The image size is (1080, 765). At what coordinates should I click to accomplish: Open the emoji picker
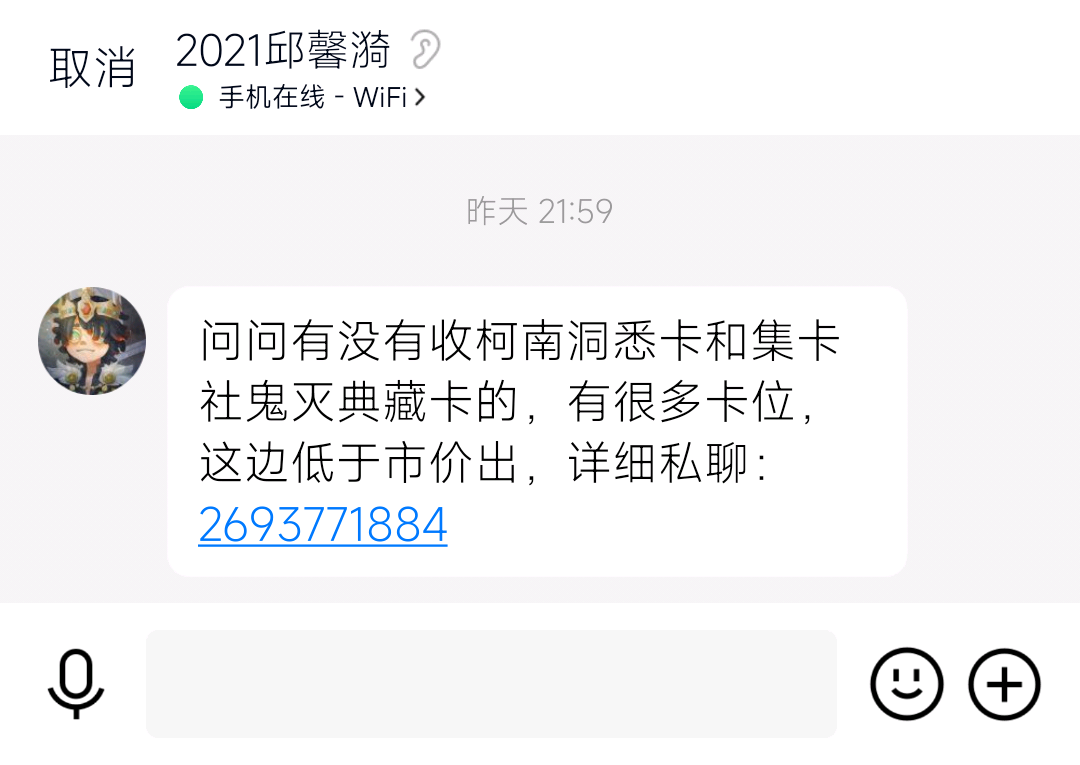tap(906, 684)
